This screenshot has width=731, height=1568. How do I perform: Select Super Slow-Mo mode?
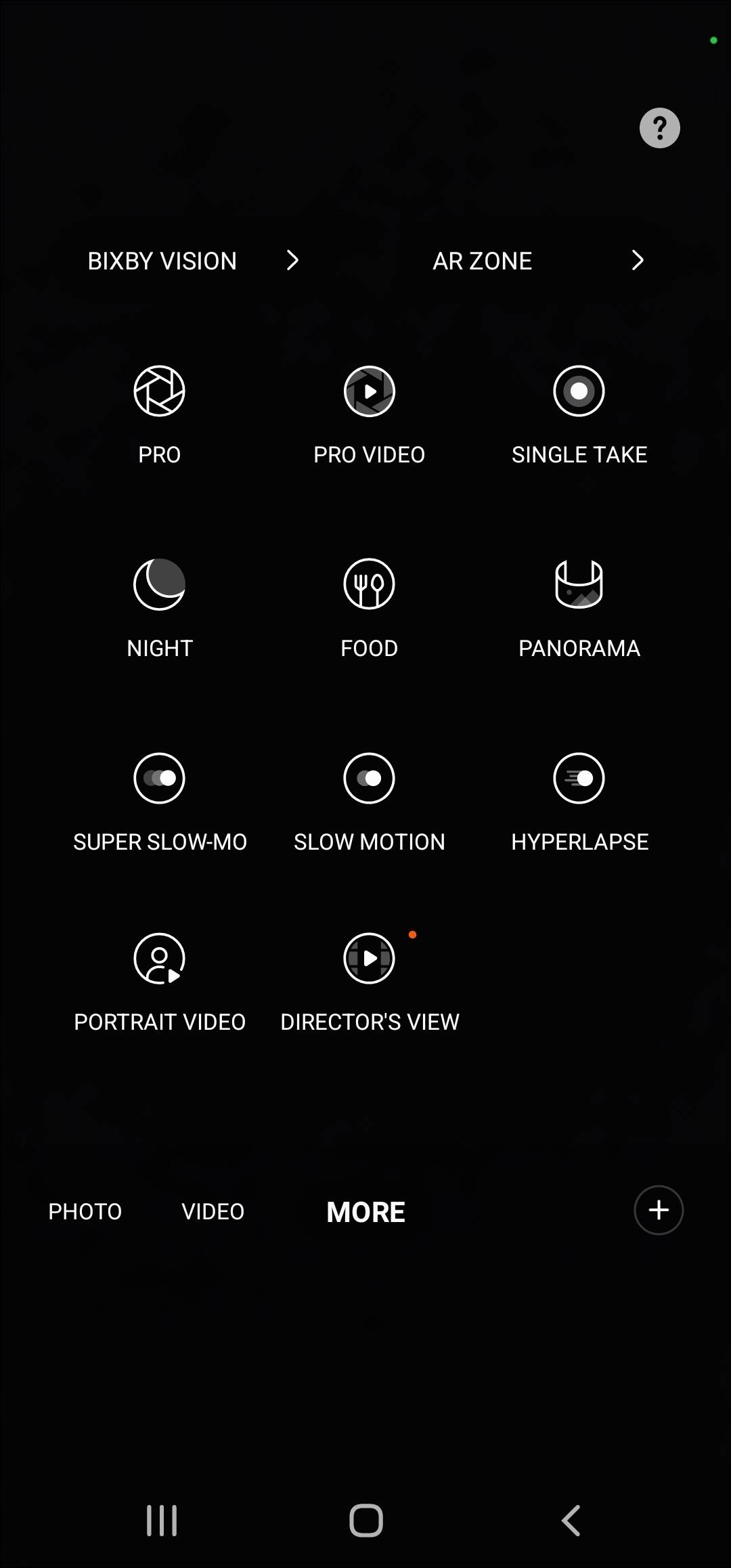(160, 779)
